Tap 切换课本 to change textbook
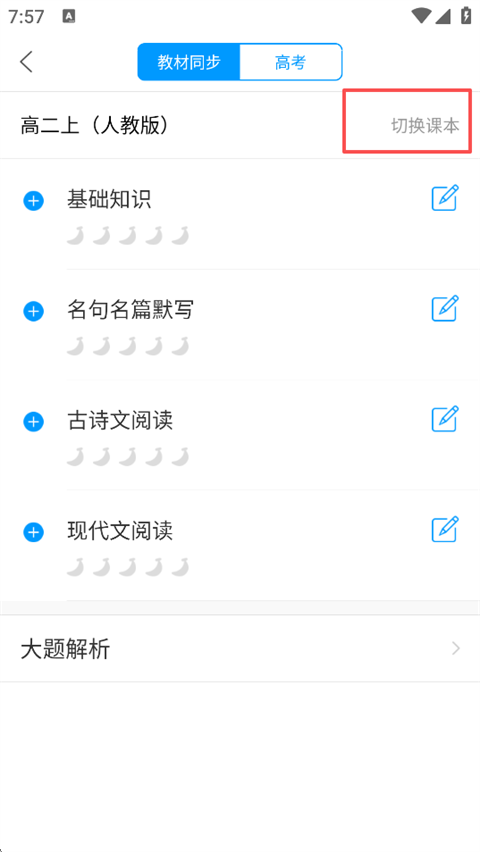This screenshot has width=480, height=852. [x=425, y=126]
